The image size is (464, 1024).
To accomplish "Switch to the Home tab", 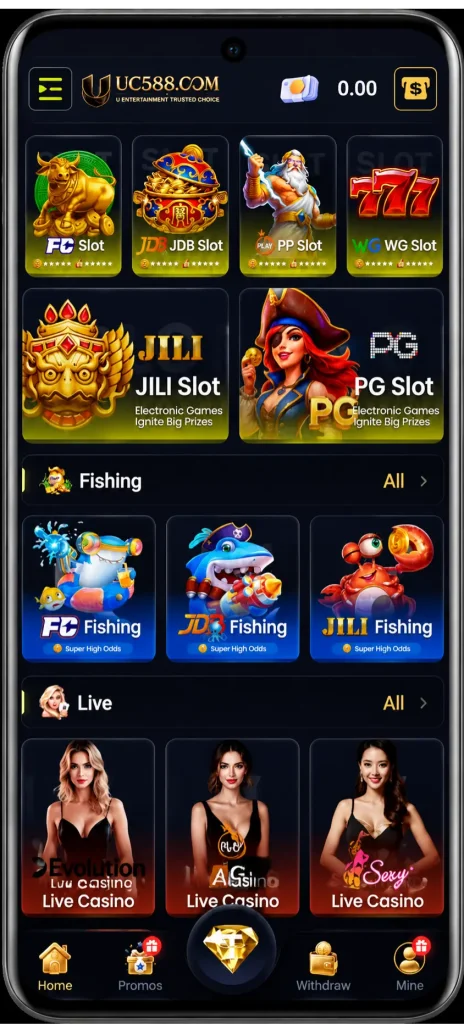I will pos(55,966).
